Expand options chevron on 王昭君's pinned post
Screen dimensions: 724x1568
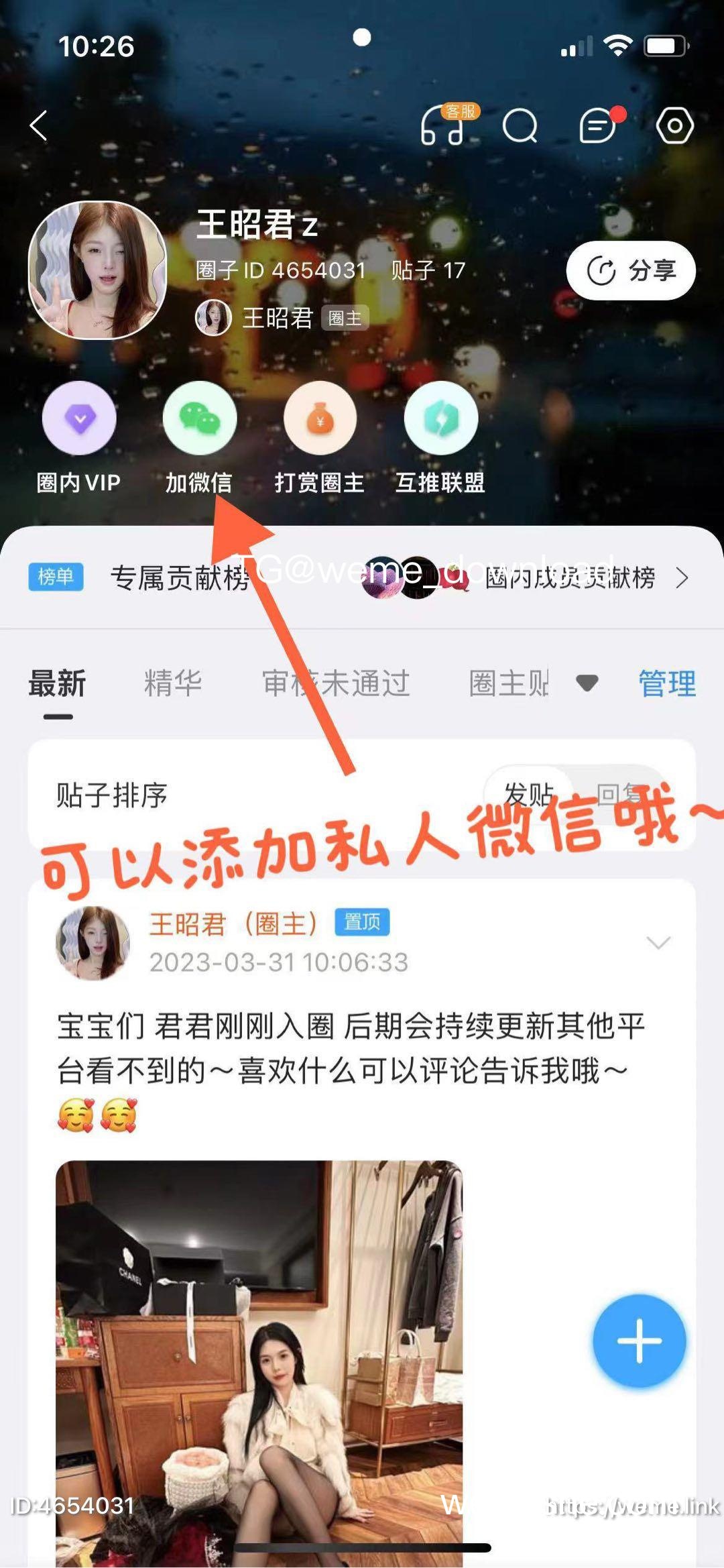pos(658,942)
